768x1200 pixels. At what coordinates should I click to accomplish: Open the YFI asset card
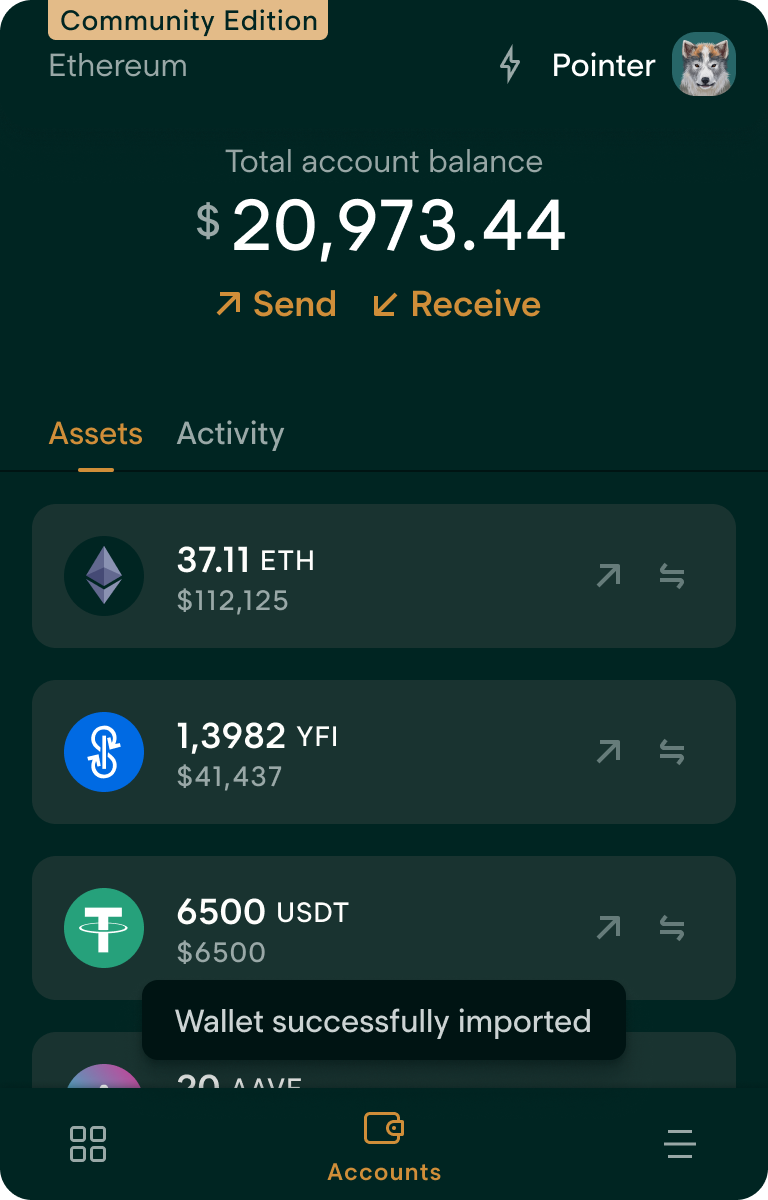(330, 752)
